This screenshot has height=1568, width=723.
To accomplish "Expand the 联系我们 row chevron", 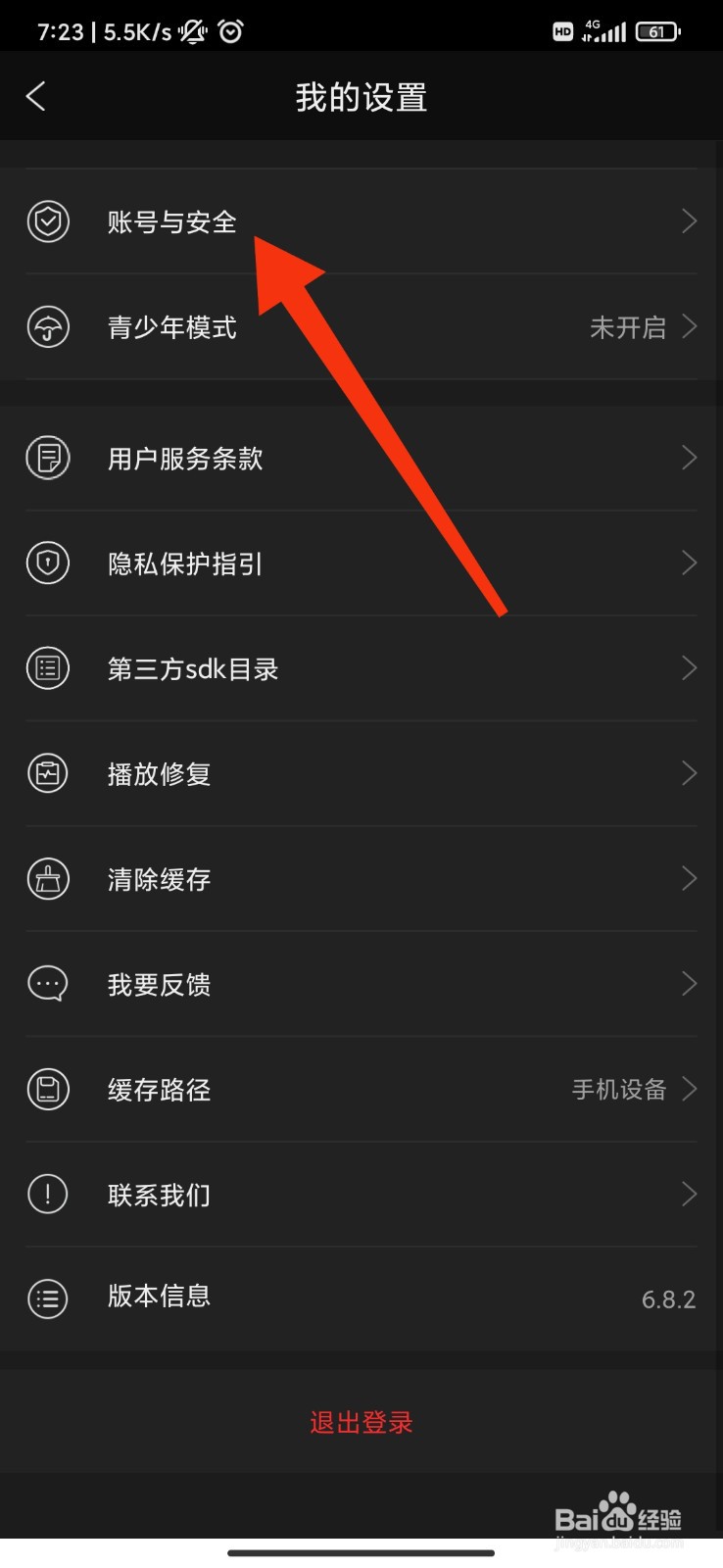I will [x=689, y=1194].
